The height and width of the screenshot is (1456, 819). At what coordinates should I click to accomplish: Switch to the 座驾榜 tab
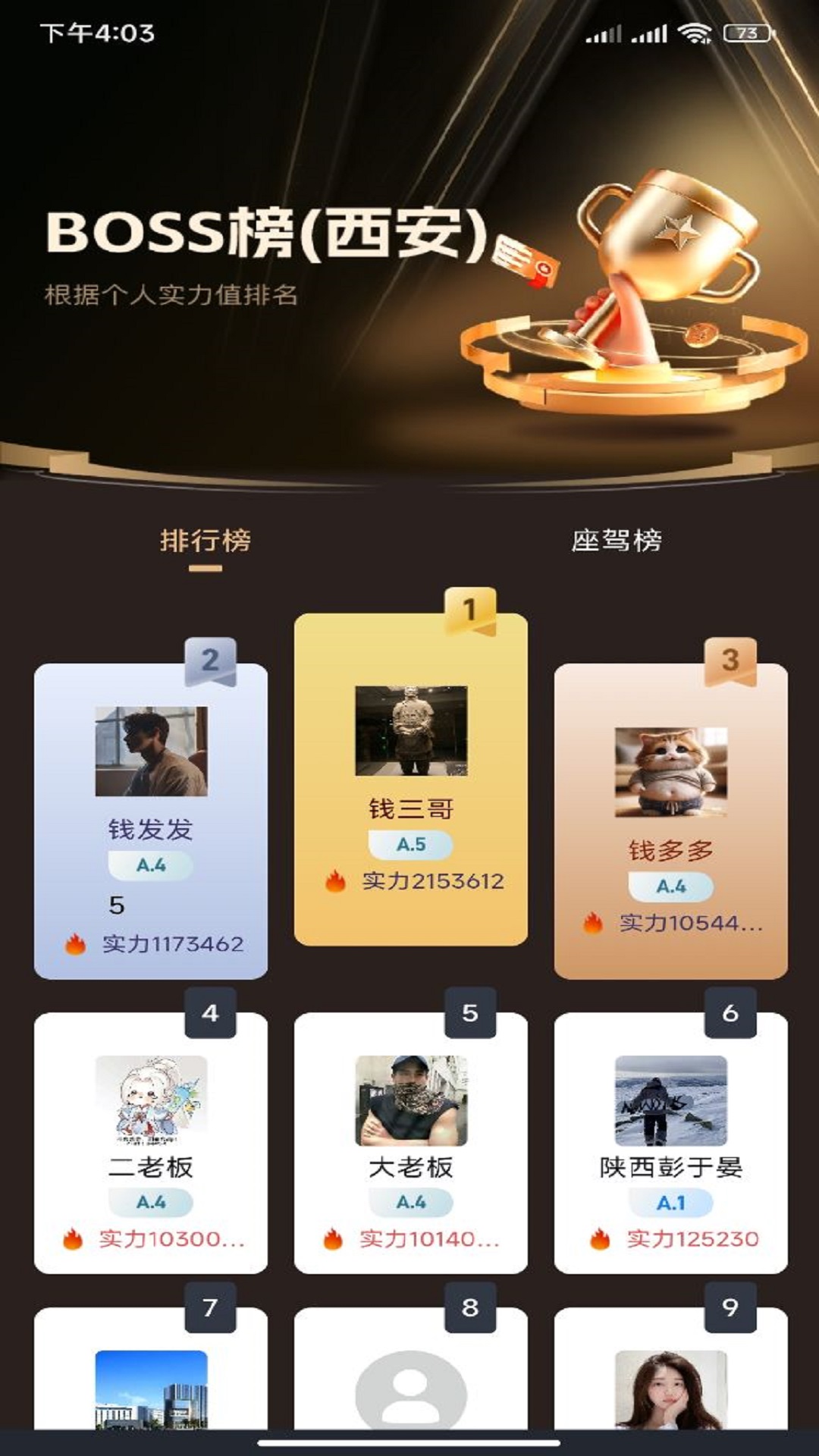click(618, 540)
